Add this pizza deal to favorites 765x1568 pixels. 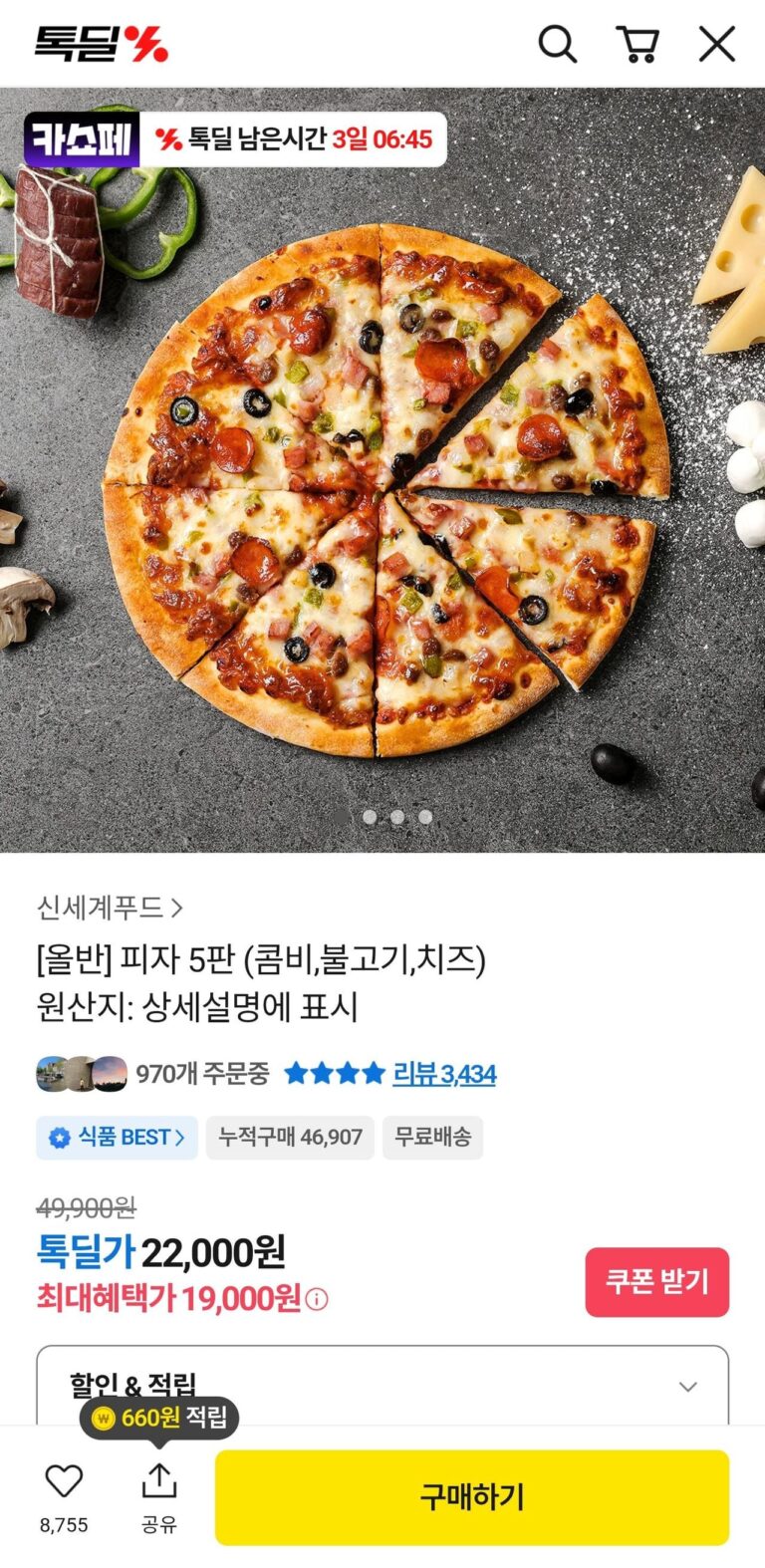pos(64,1482)
